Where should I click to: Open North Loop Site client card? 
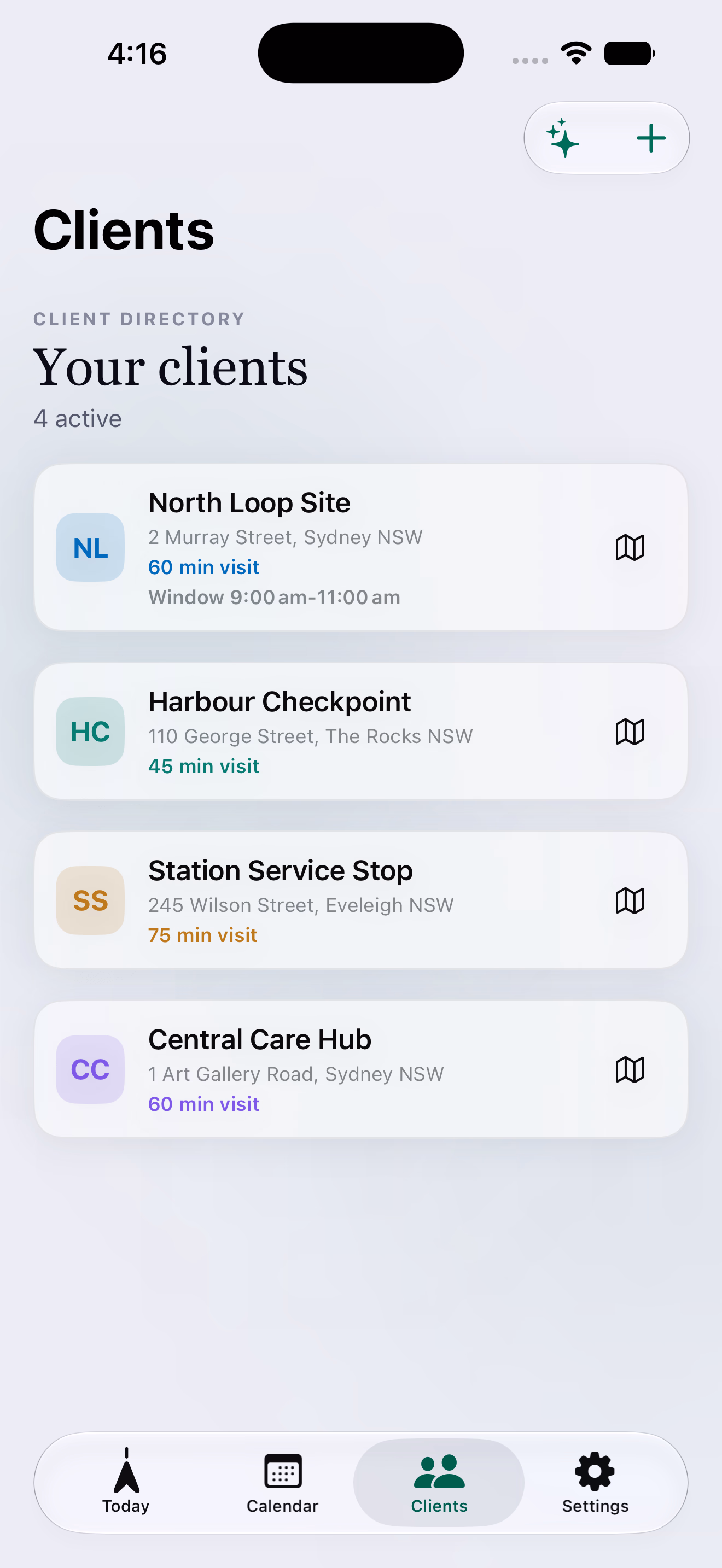point(361,547)
